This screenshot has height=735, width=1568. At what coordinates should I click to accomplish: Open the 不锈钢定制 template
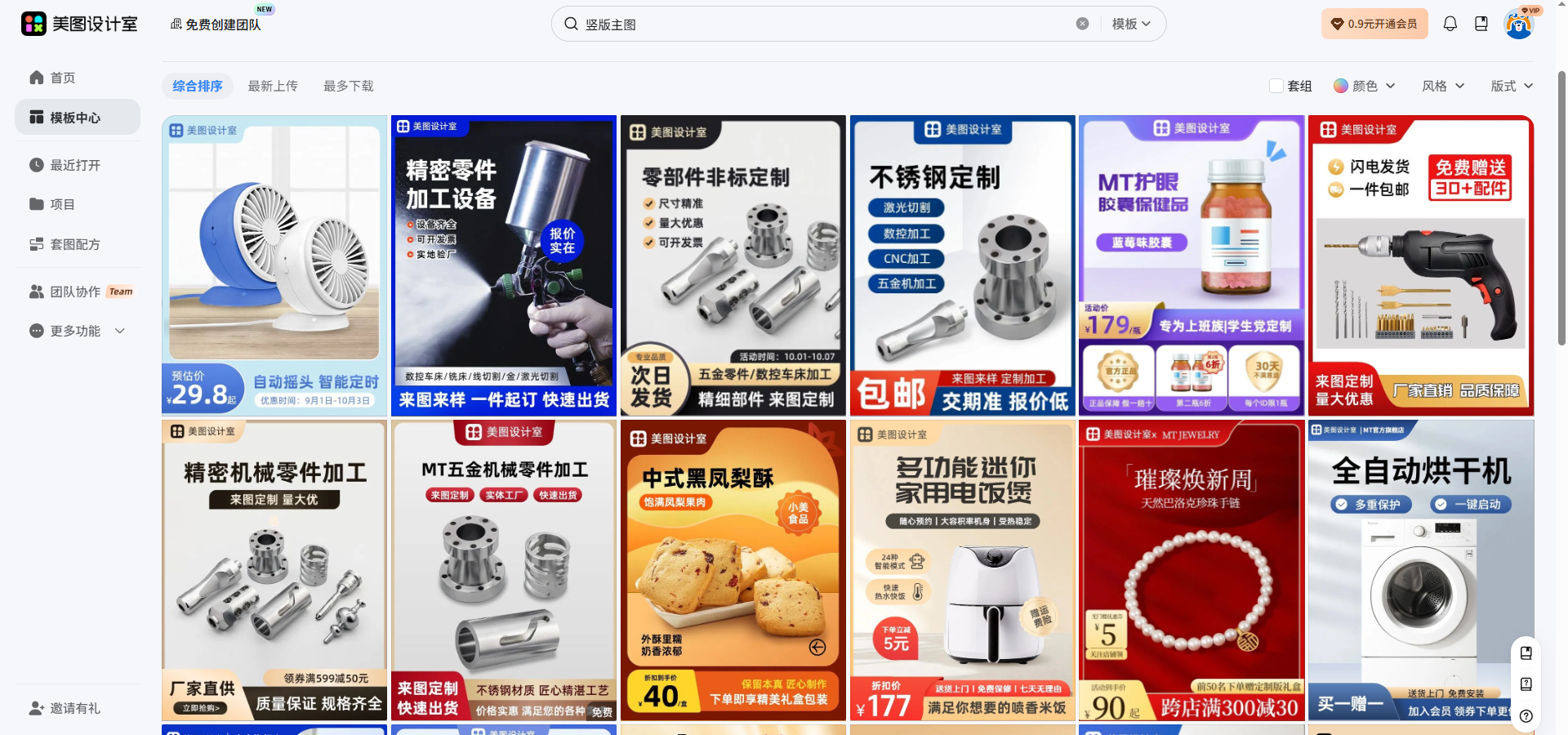click(962, 265)
